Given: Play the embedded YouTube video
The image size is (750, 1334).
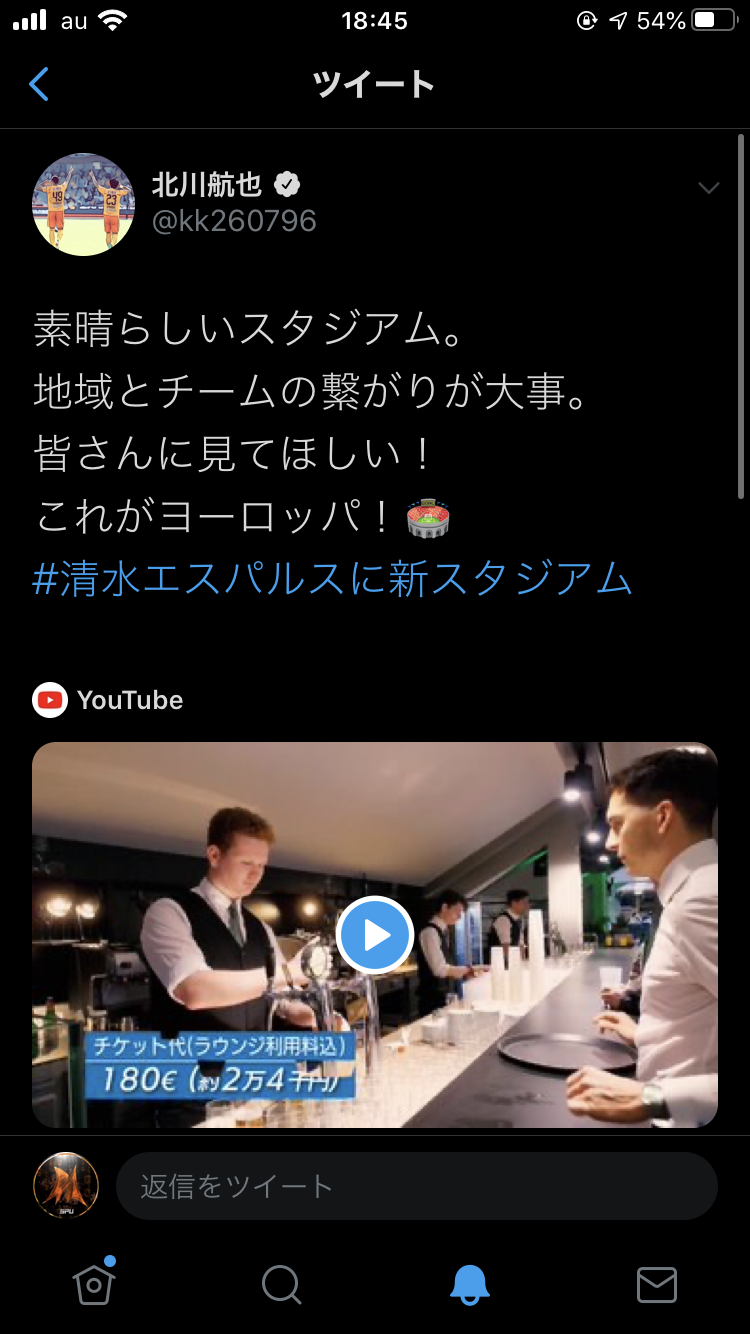Looking at the screenshot, I should [x=375, y=935].
